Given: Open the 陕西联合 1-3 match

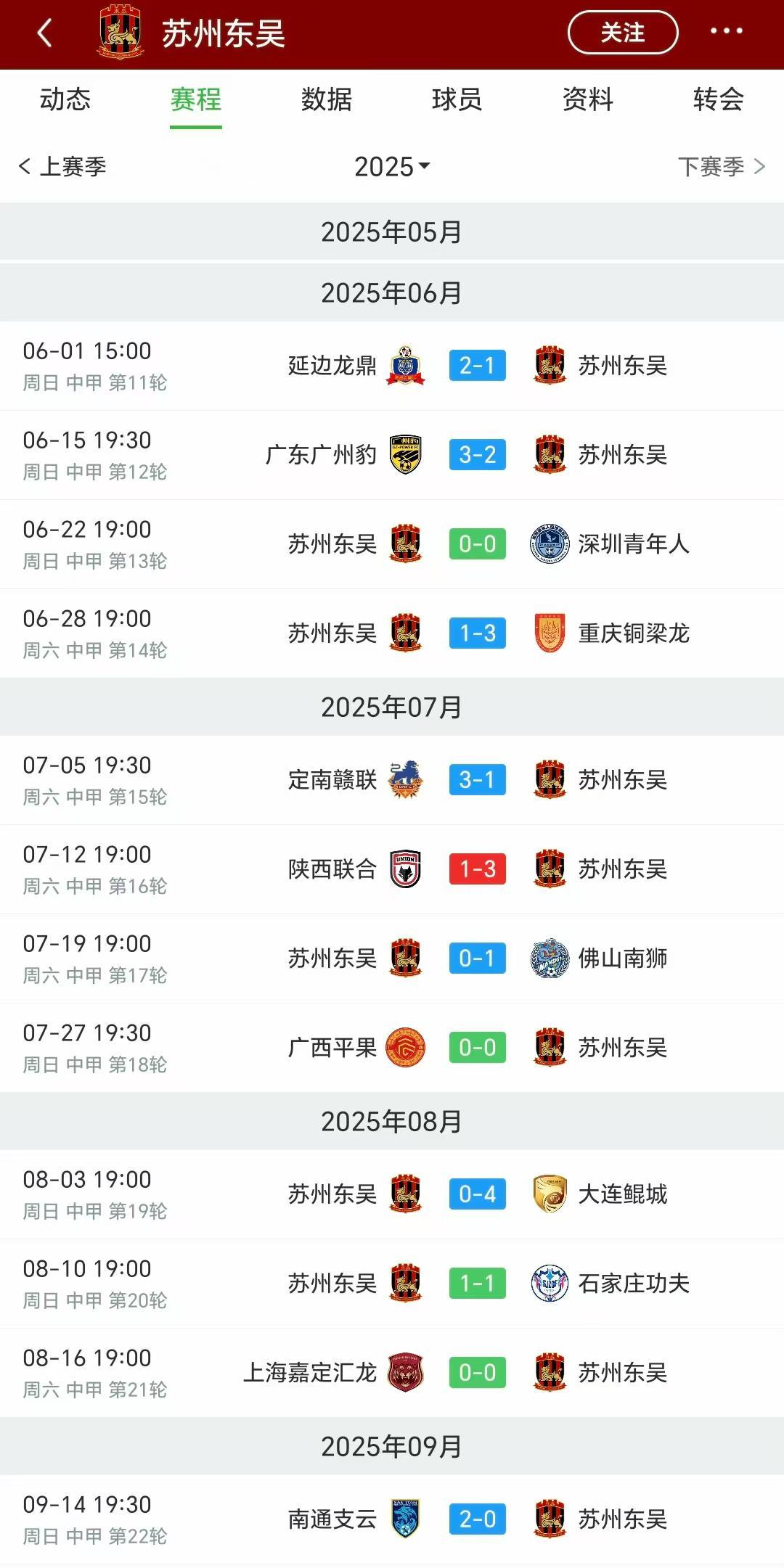Looking at the screenshot, I should pos(476,869).
